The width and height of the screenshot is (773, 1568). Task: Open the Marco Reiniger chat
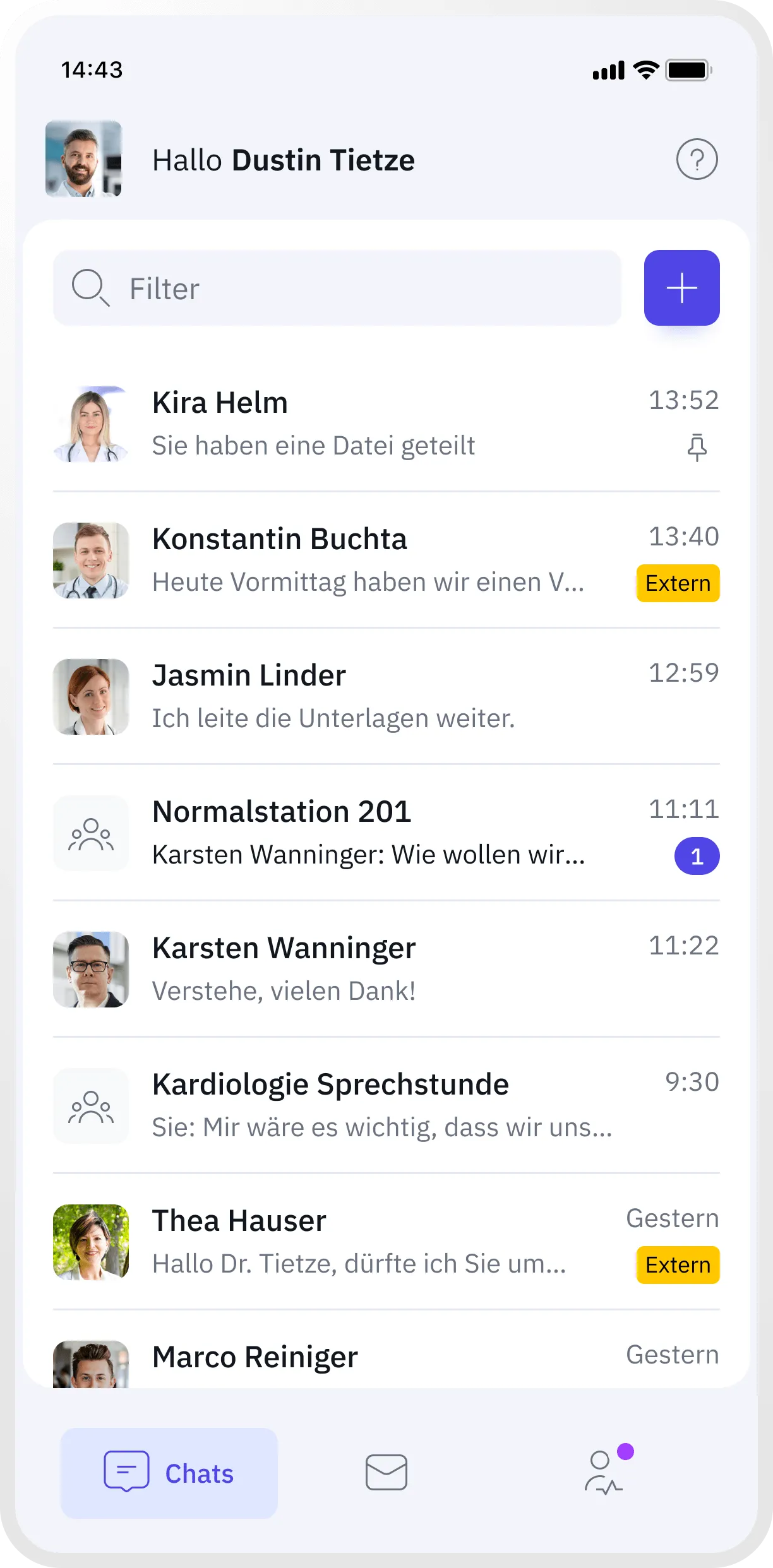(x=379, y=1356)
